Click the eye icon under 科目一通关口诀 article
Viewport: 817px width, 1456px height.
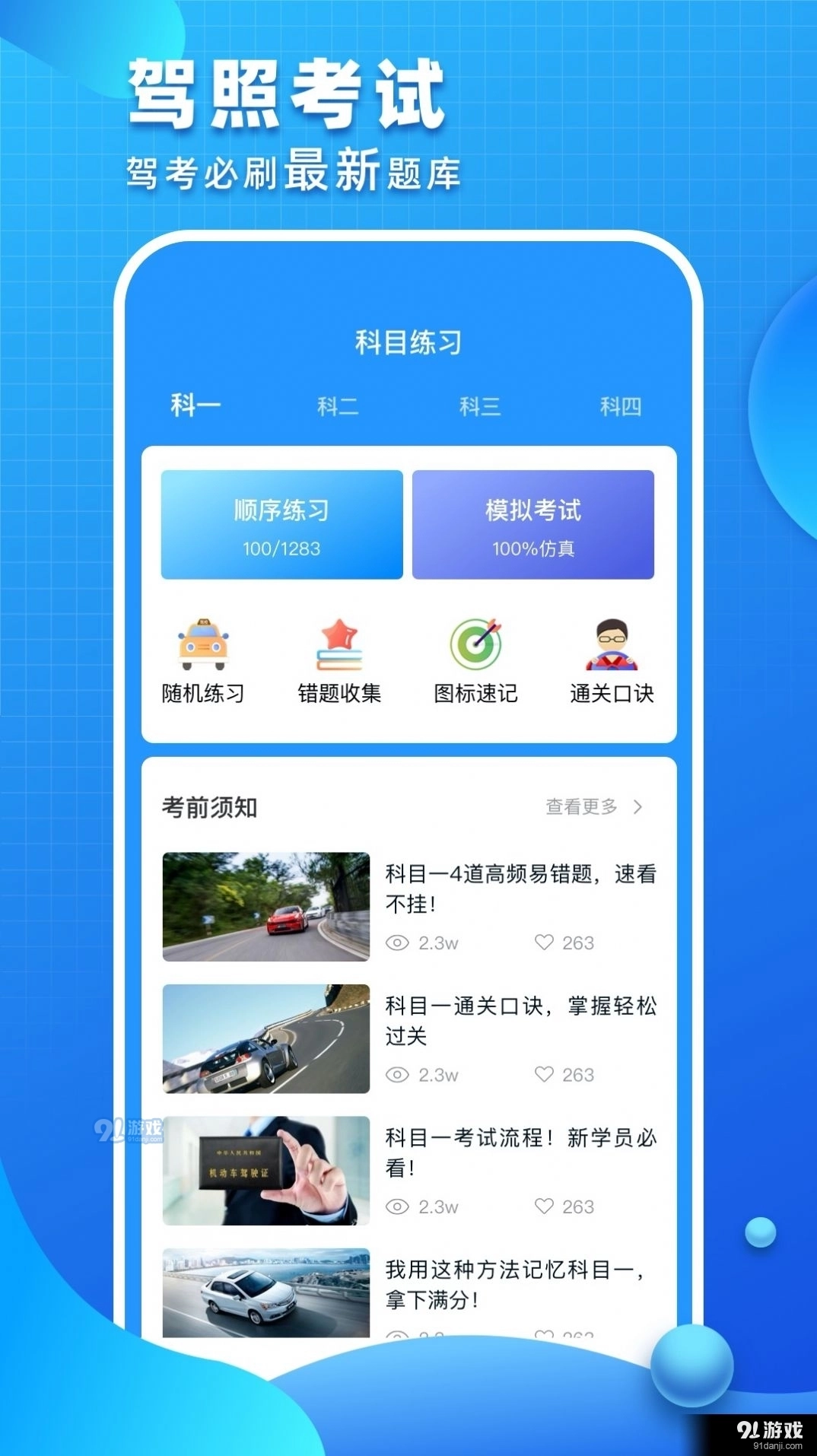click(x=397, y=1075)
